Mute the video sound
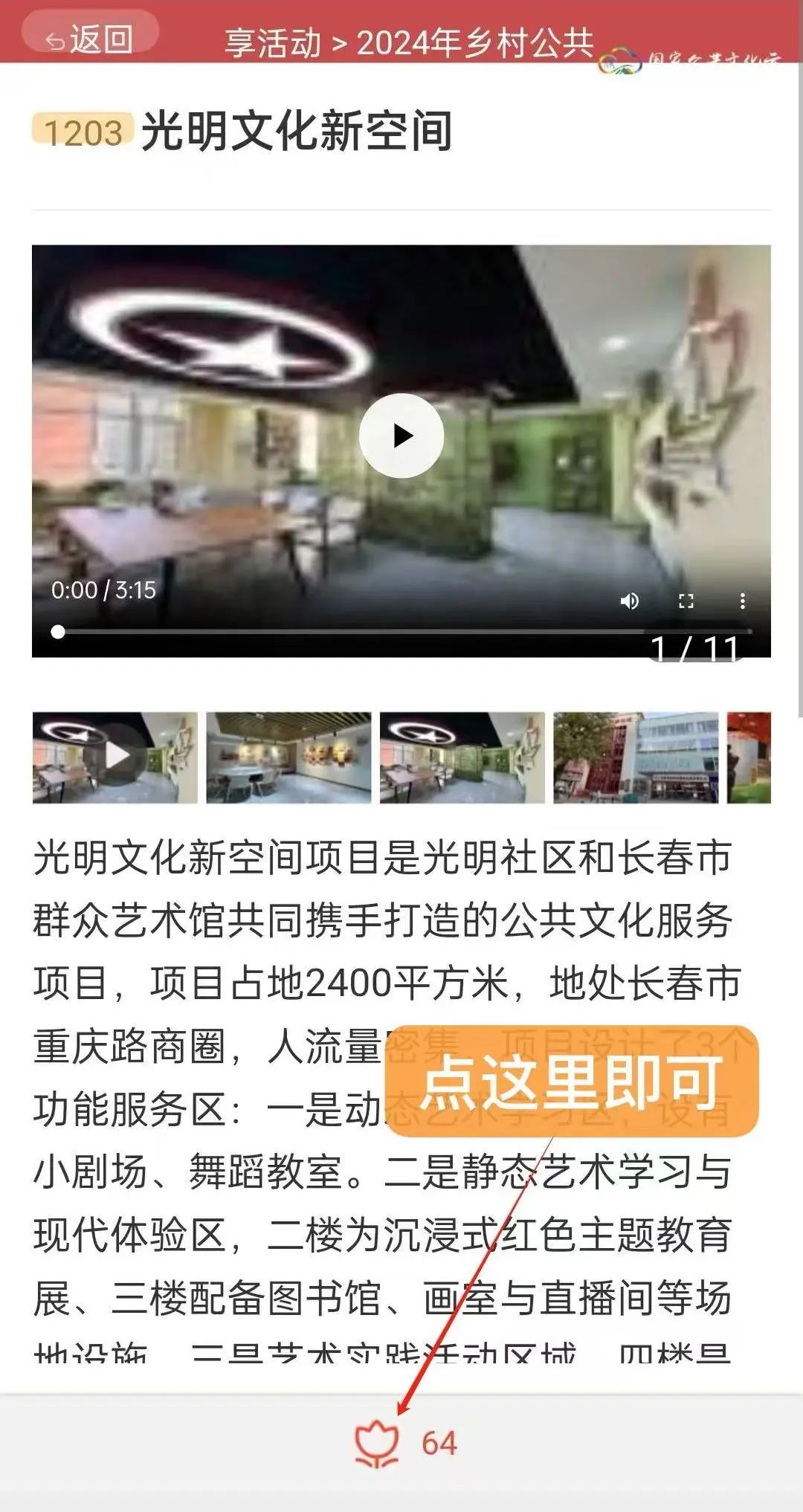This screenshot has width=803, height=1512. pyautogui.click(x=629, y=601)
